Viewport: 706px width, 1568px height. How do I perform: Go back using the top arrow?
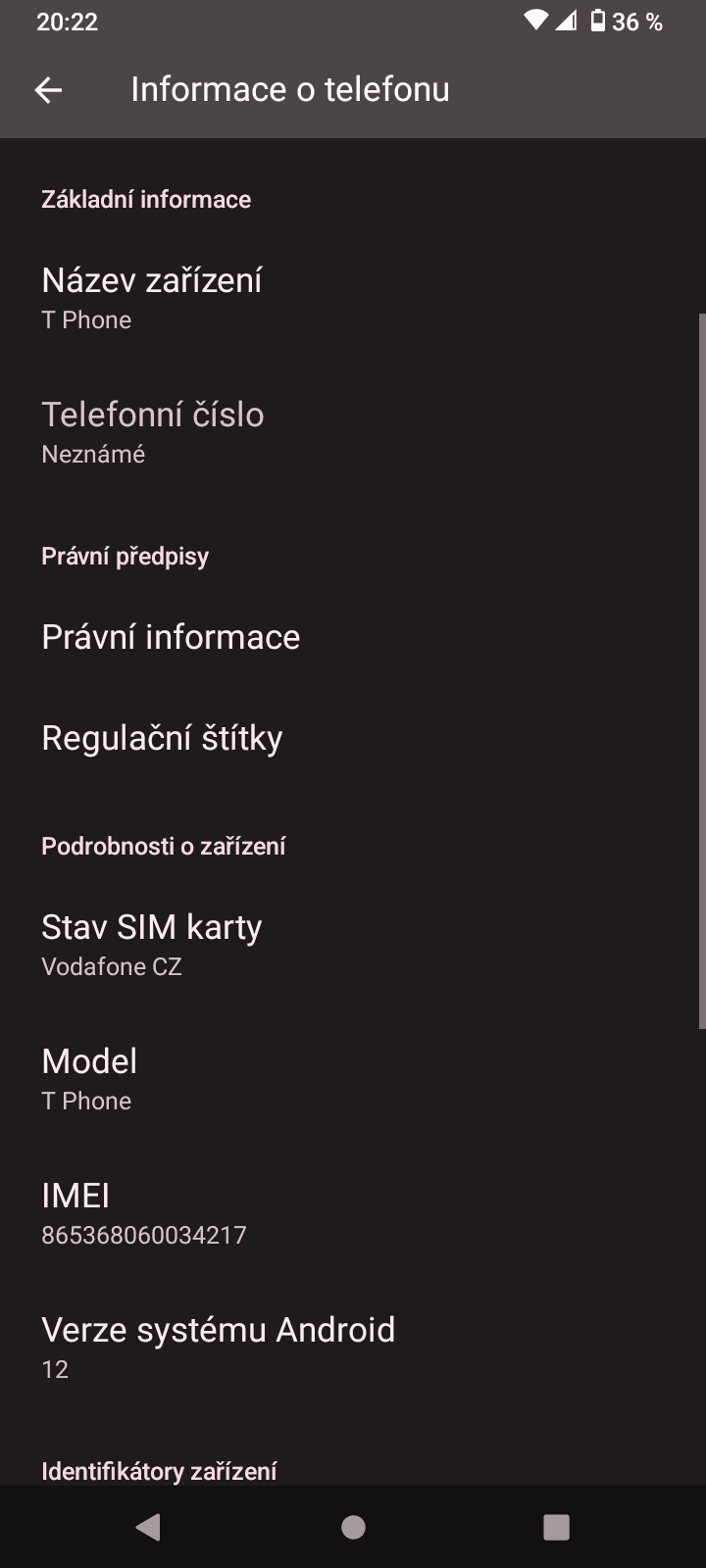[48, 90]
